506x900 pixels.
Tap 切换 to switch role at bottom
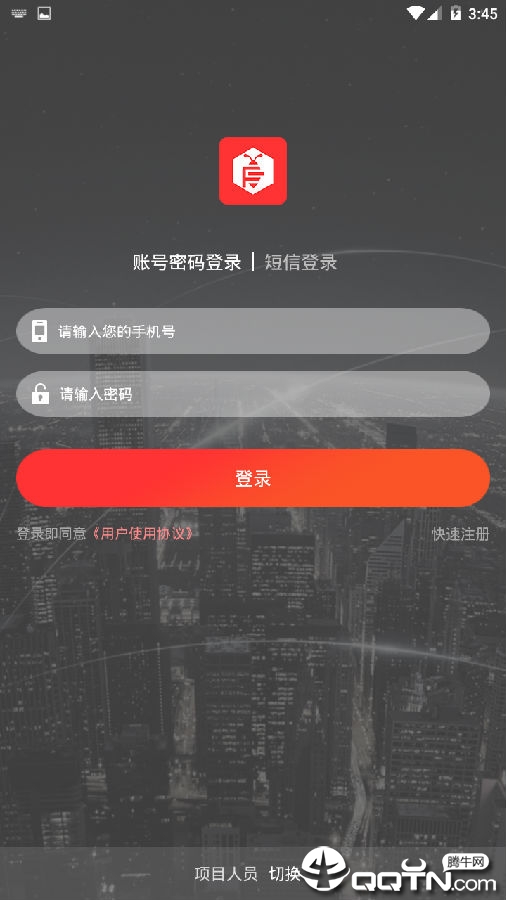pos(285,874)
